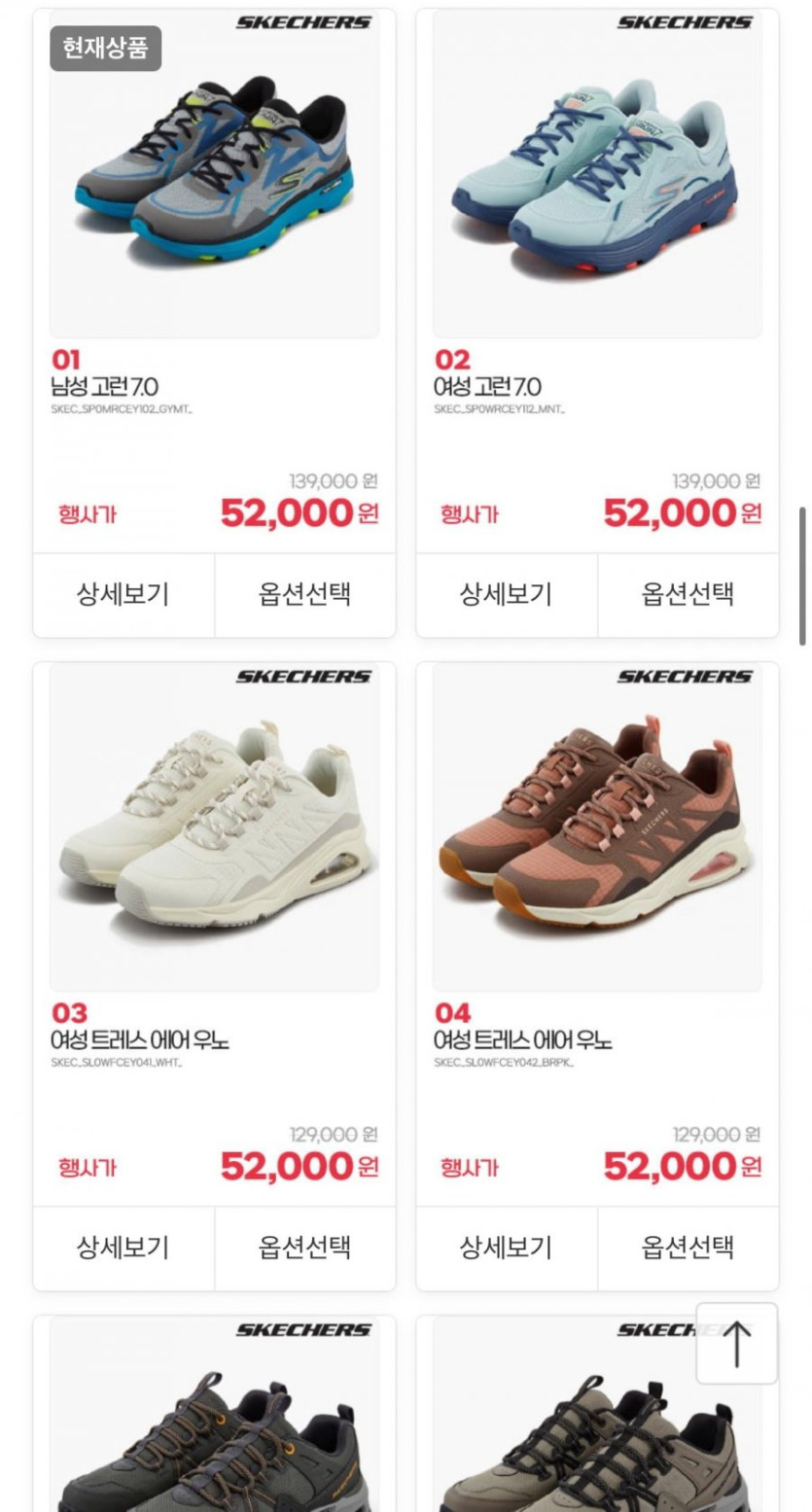
Task: Open 상세보기 for item 03 여성 트레스 에어 우노
Action: (124, 1248)
